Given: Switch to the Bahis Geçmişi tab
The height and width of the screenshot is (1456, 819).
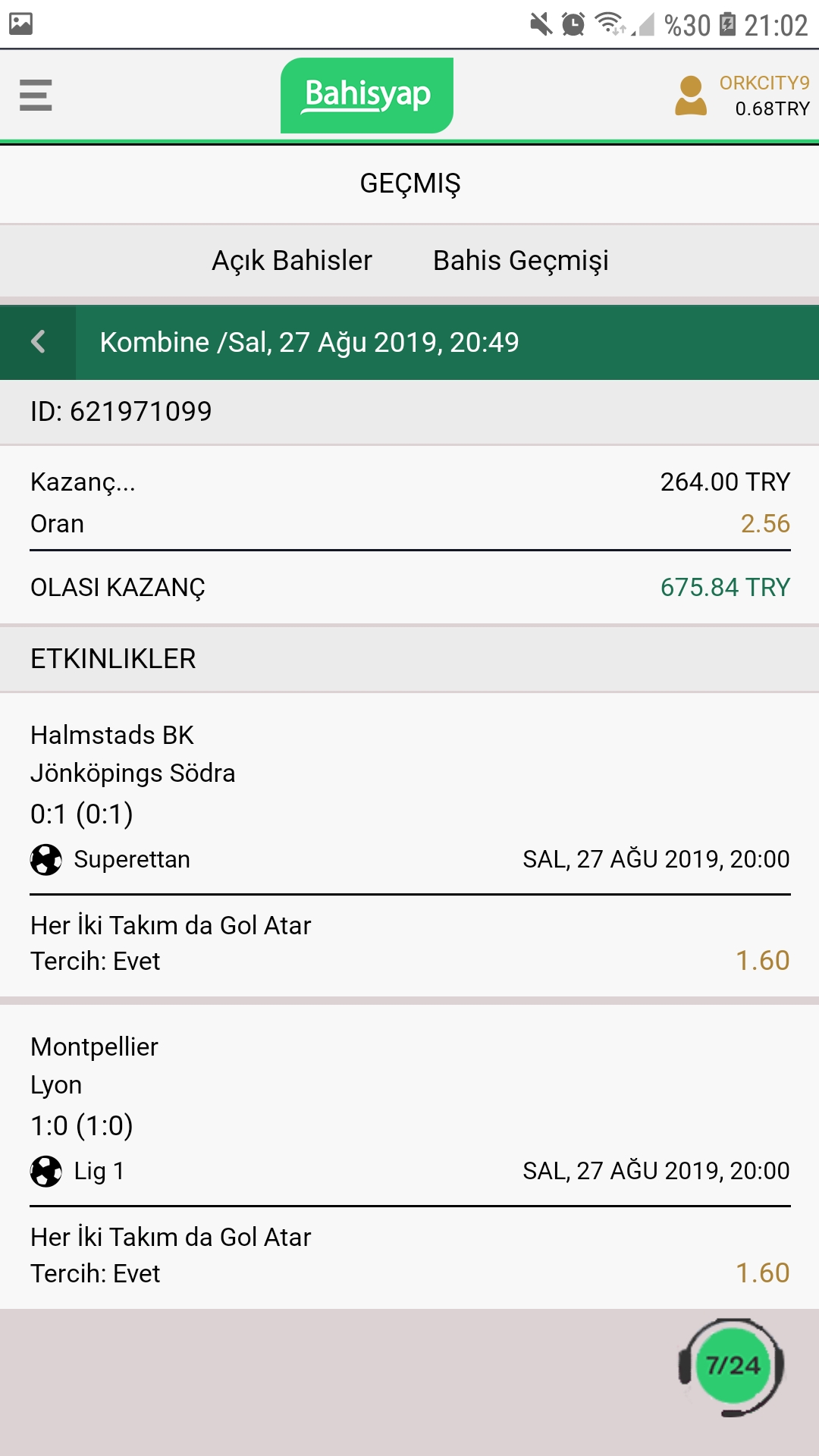Looking at the screenshot, I should tap(521, 260).
